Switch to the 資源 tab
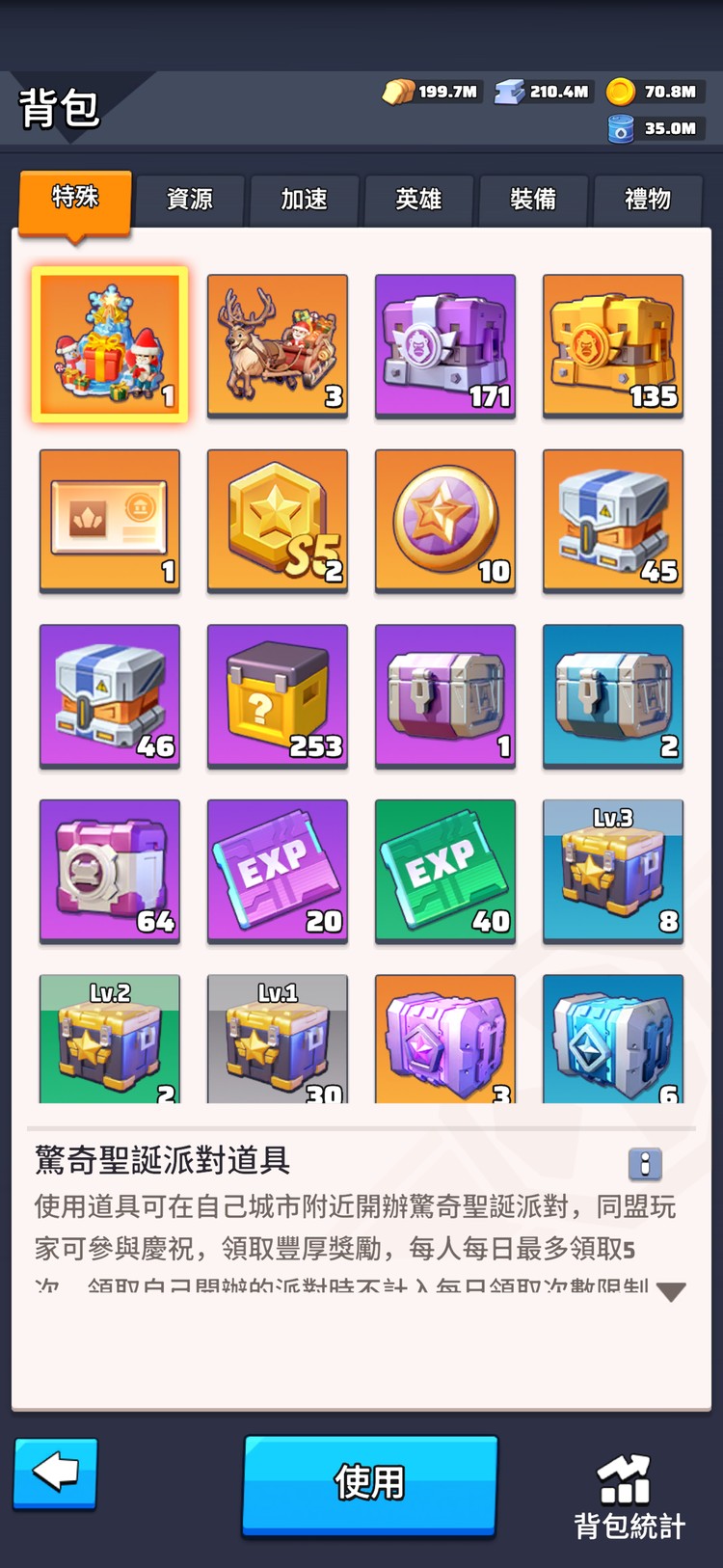Viewport: 723px width, 1568px height. click(x=190, y=200)
